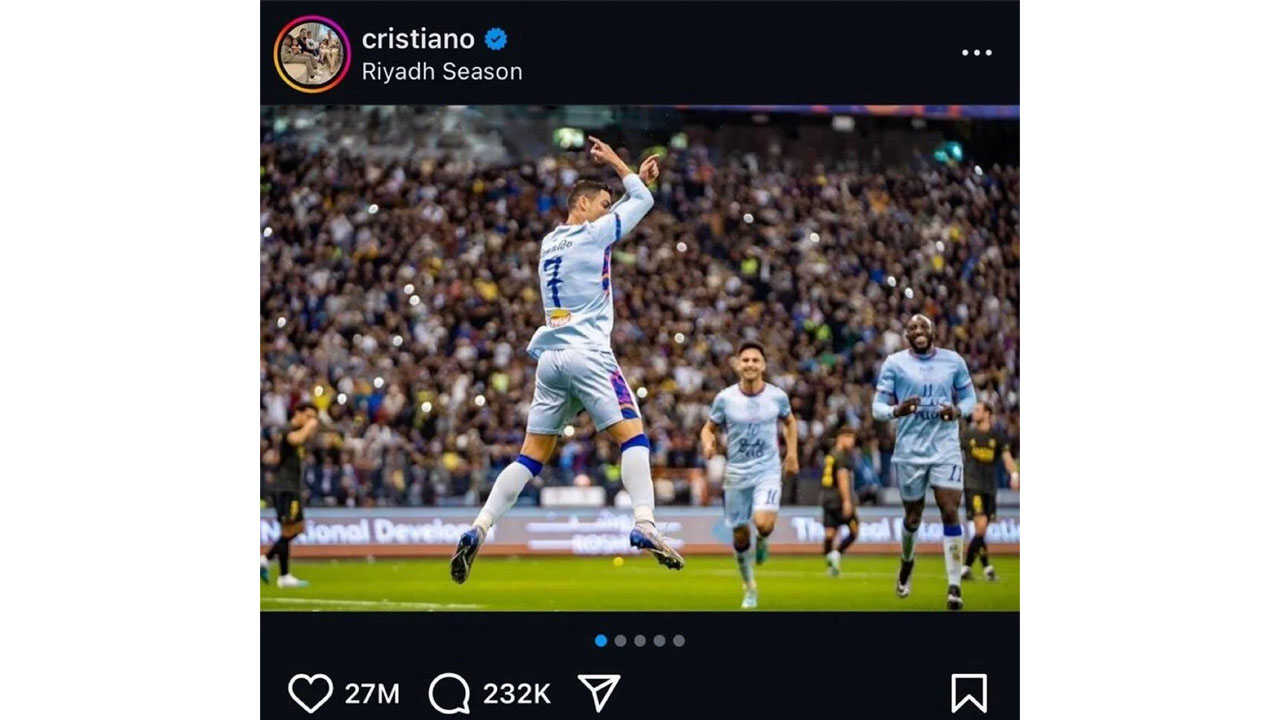Image resolution: width=1280 pixels, height=720 pixels.
Task: Open the Riyadh Season location
Action: [441, 72]
